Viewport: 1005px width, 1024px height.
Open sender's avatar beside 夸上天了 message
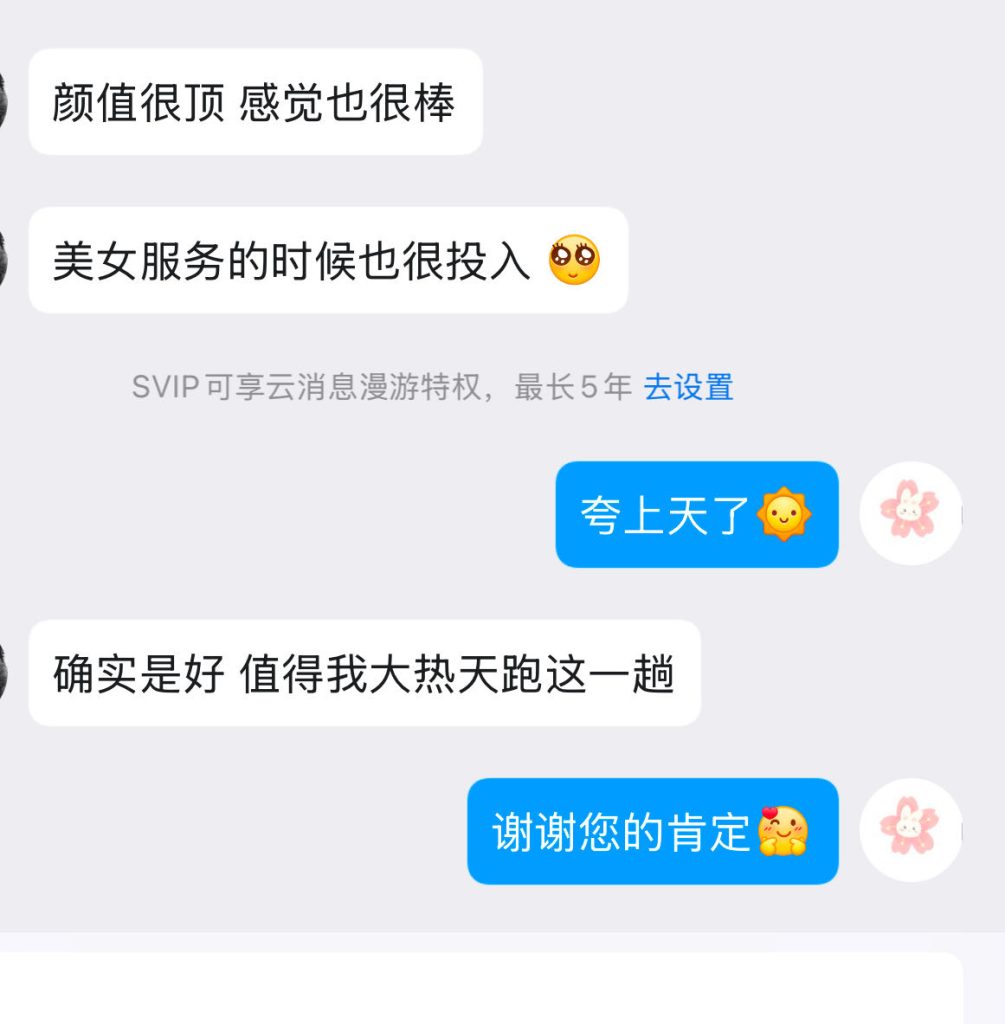(x=910, y=513)
